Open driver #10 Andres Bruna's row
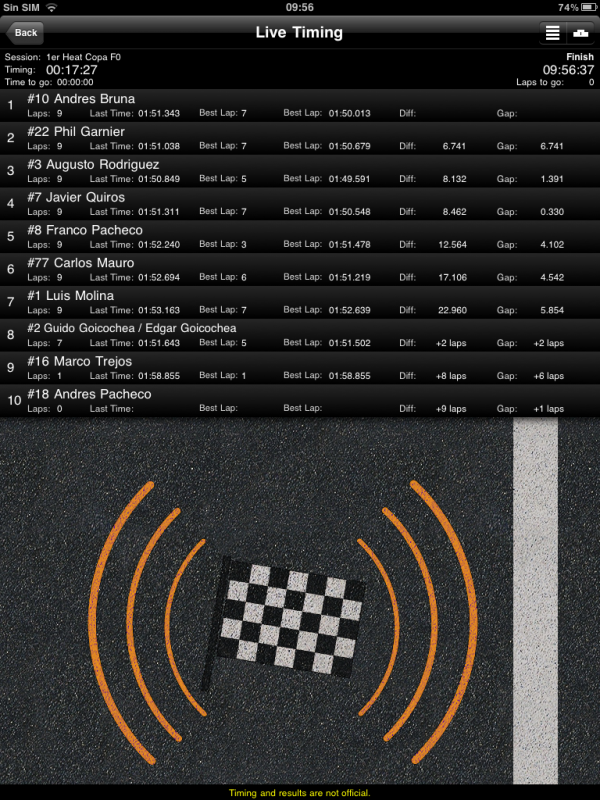Screen dimensions: 600x800 coord(300,105)
